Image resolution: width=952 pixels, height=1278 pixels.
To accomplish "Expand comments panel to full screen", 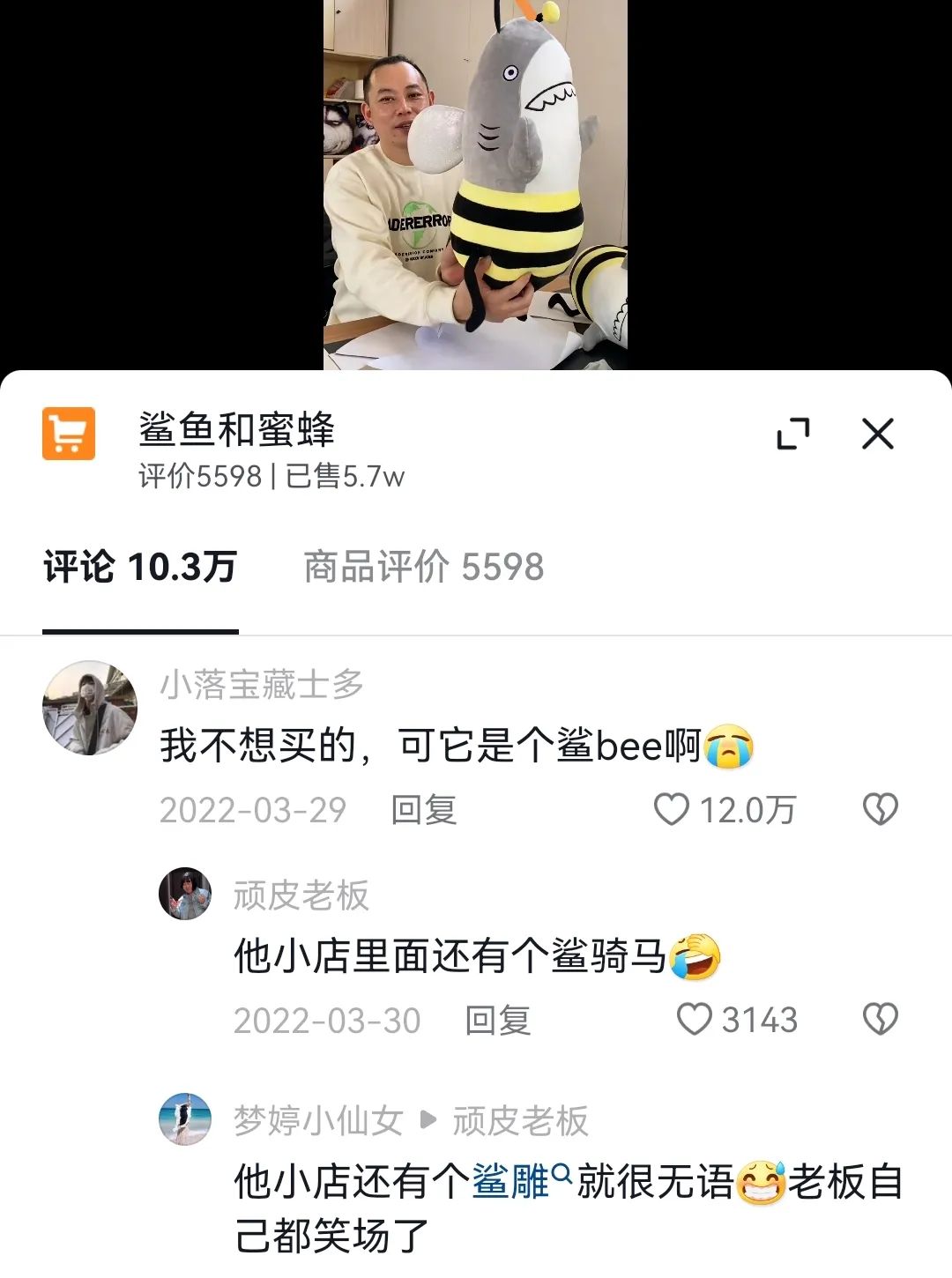I will (x=792, y=434).
